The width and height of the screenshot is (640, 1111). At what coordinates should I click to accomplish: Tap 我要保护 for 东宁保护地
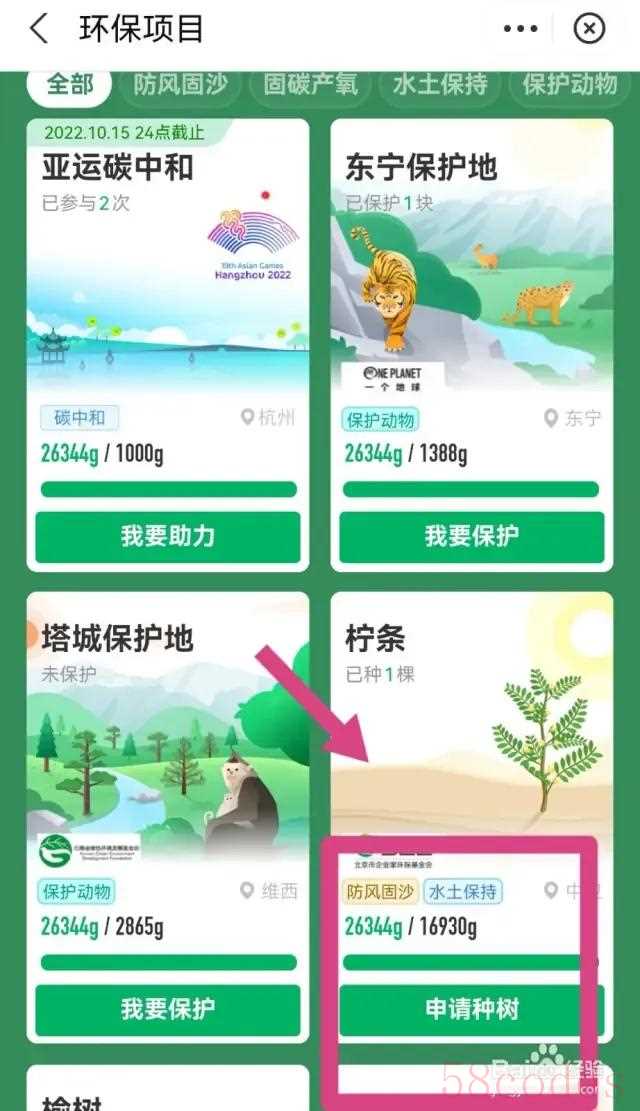(x=471, y=537)
